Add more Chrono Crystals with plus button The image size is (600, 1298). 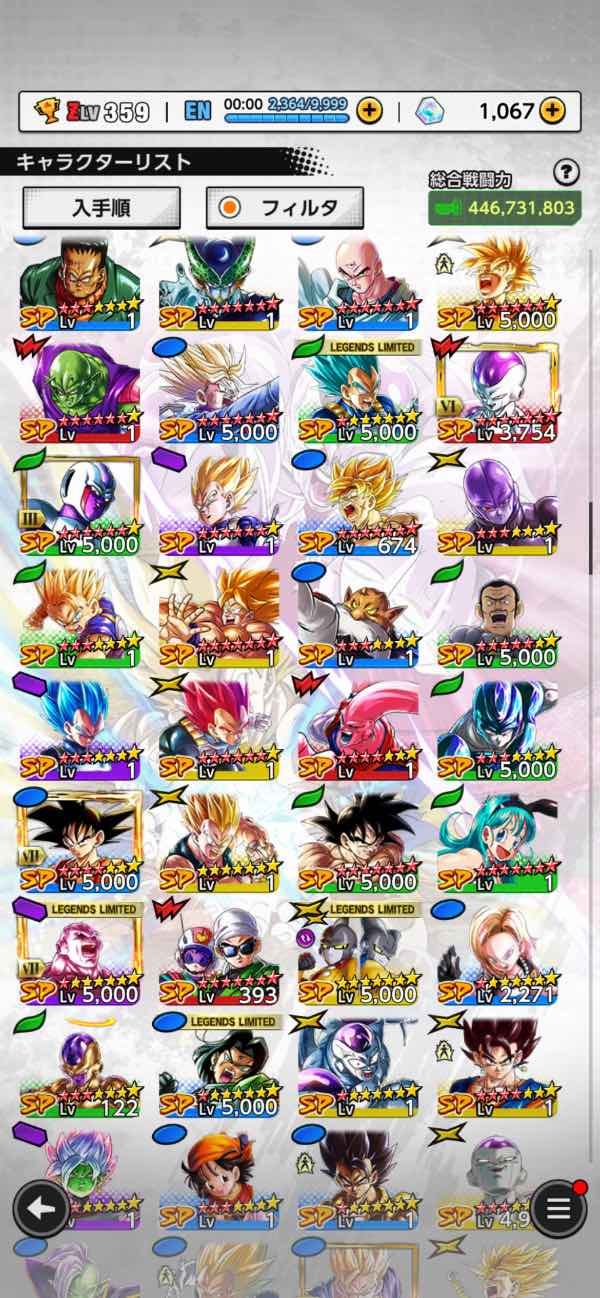point(553,110)
